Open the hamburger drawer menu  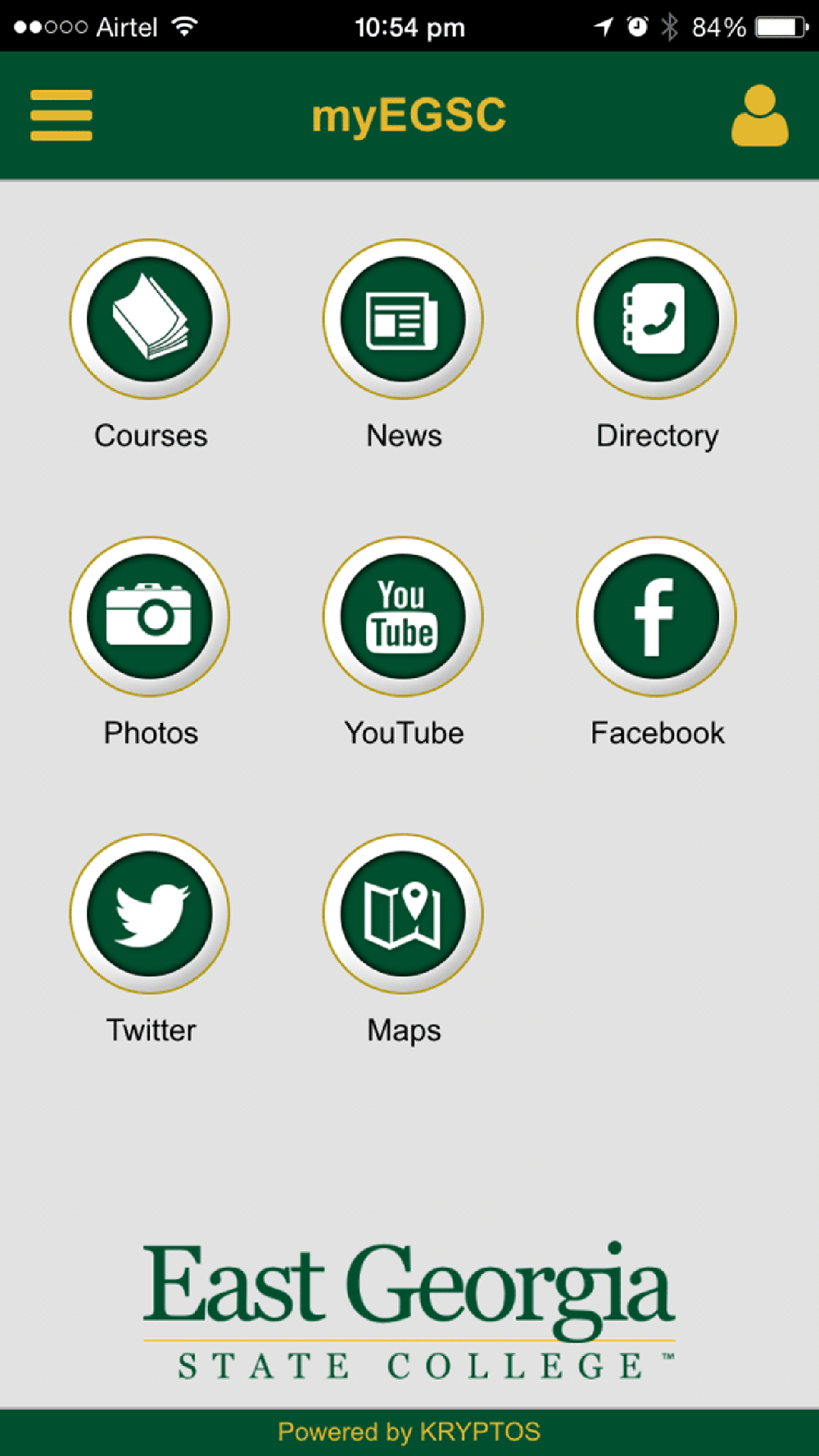61,115
